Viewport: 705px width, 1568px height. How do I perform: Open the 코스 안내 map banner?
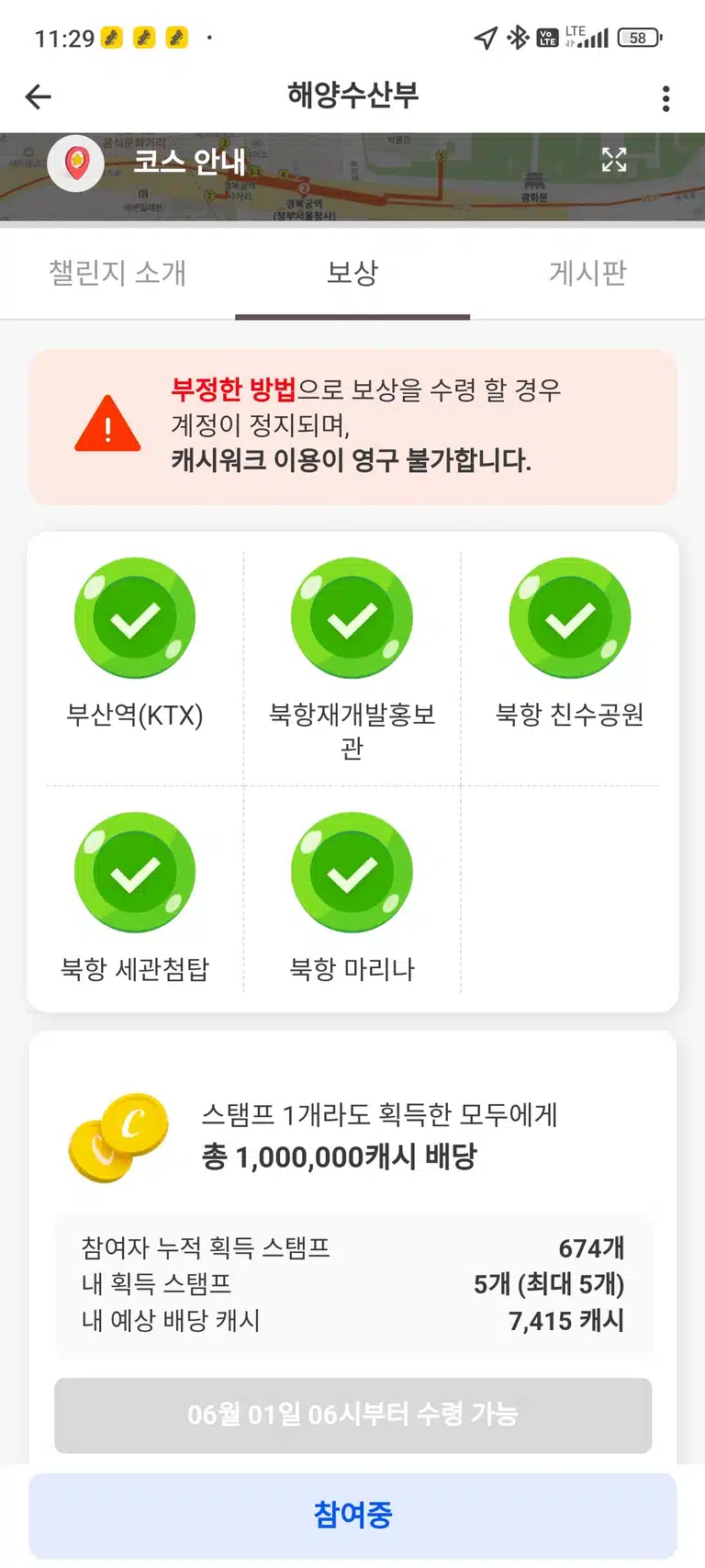point(352,177)
